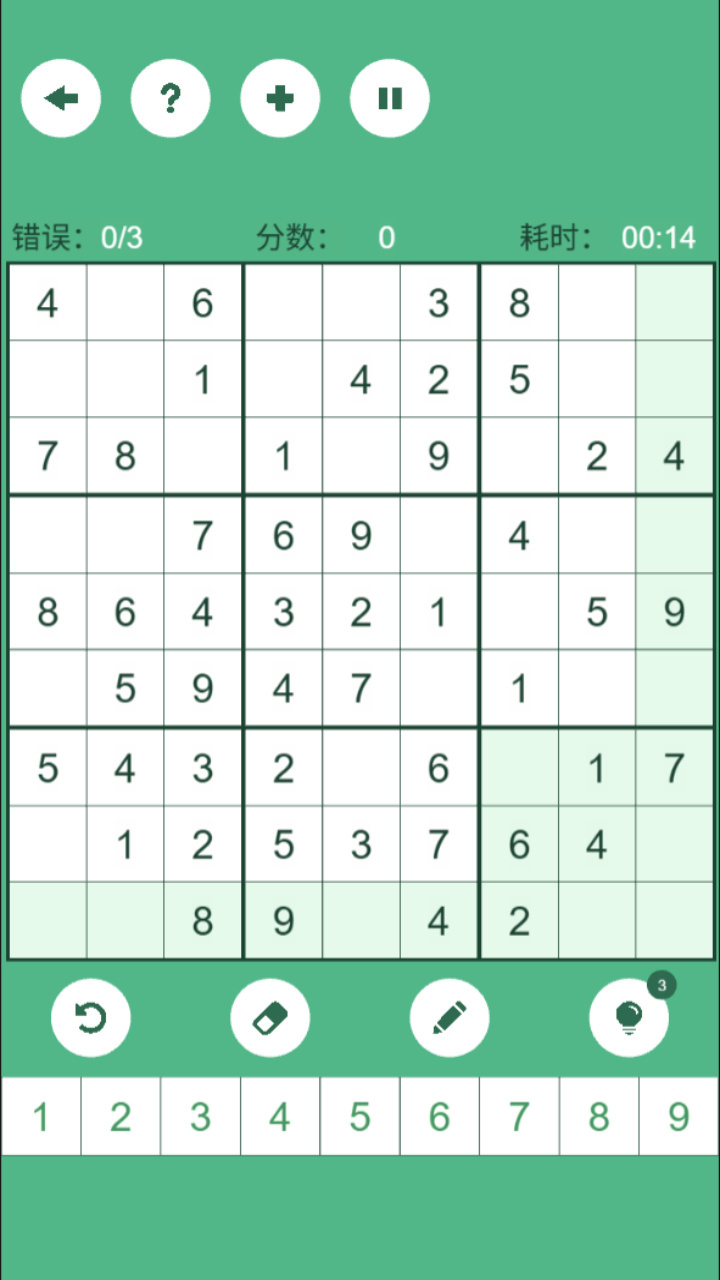Pick number 4 on the number pad
Image resolution: width=720 pixels, height=1280 pixels.
(x=280, y=1116)
